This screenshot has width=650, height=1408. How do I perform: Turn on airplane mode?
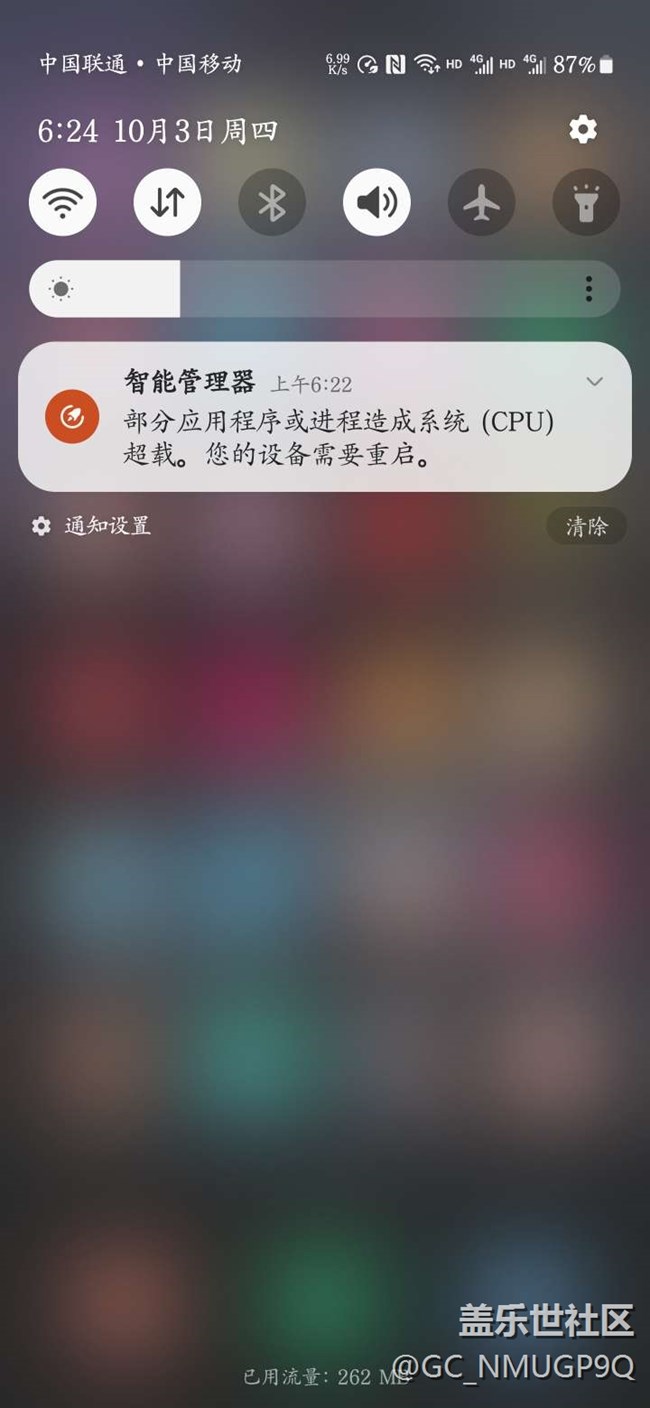[x=482, y=202]
